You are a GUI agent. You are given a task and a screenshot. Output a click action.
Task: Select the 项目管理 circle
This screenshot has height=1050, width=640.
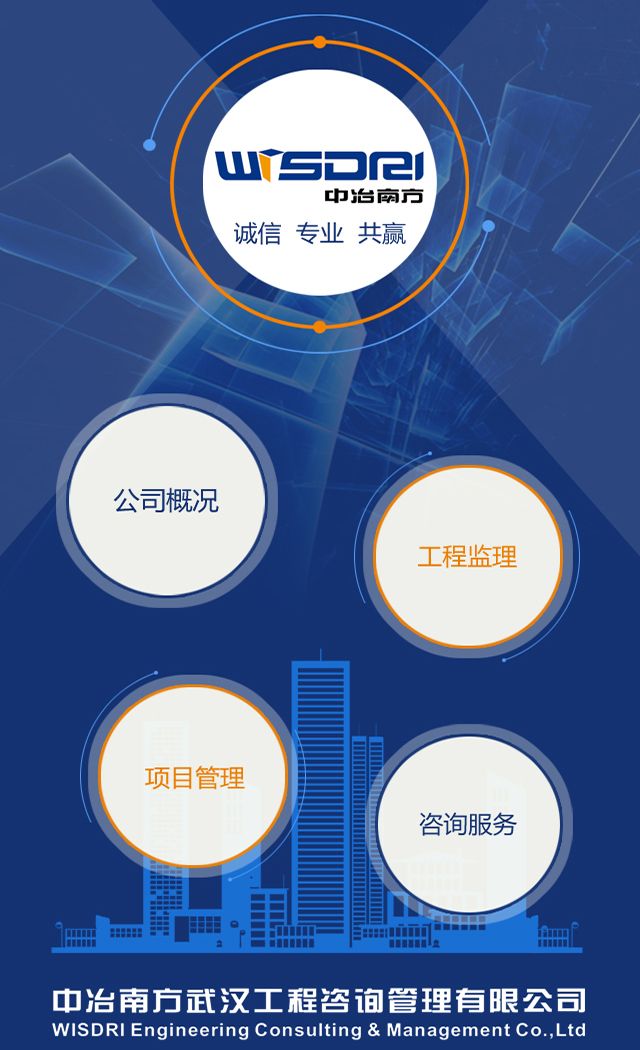(194, 777)
